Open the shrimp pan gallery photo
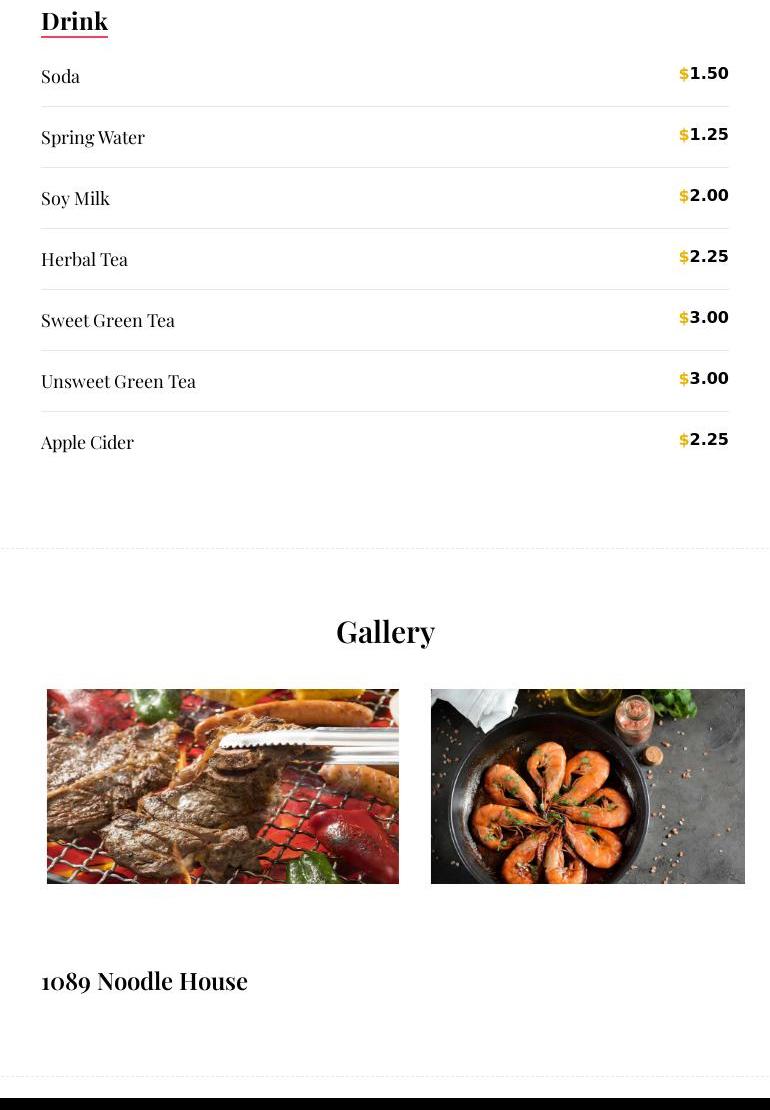The image size is (770, 1110). 587,786
